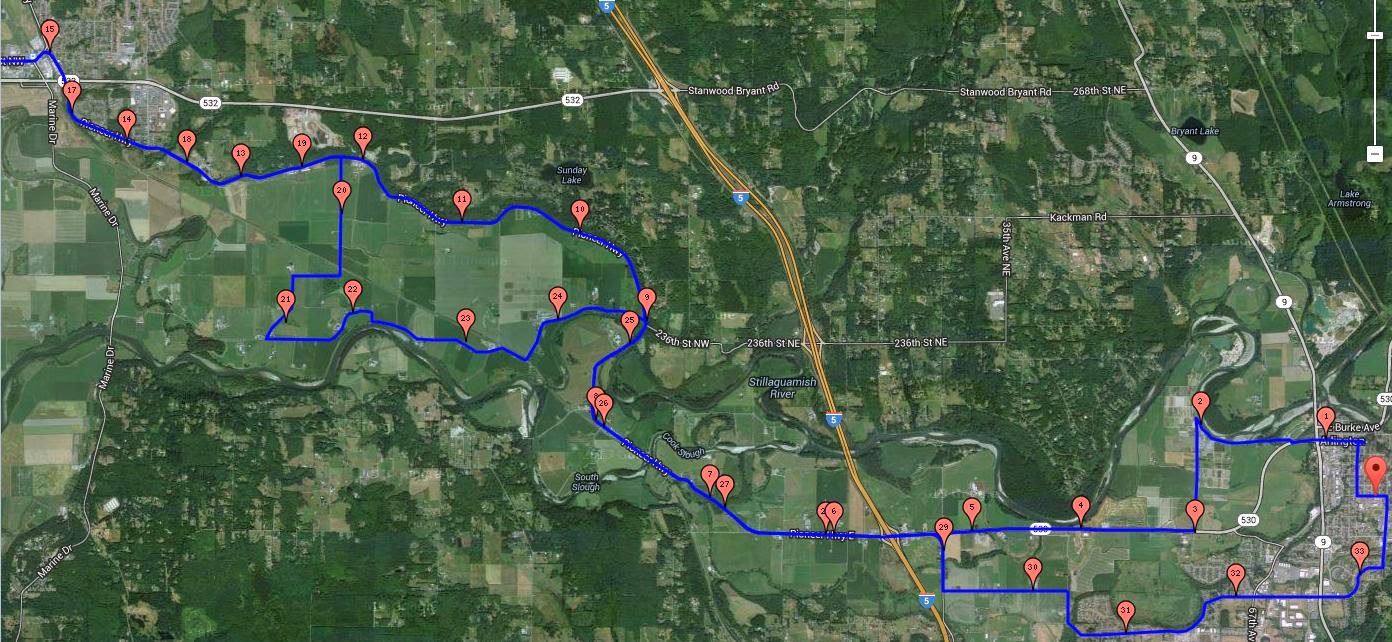Select waypoint marker 9
The height and width of the screenshot is (642, 1392).
pos(646,299)
